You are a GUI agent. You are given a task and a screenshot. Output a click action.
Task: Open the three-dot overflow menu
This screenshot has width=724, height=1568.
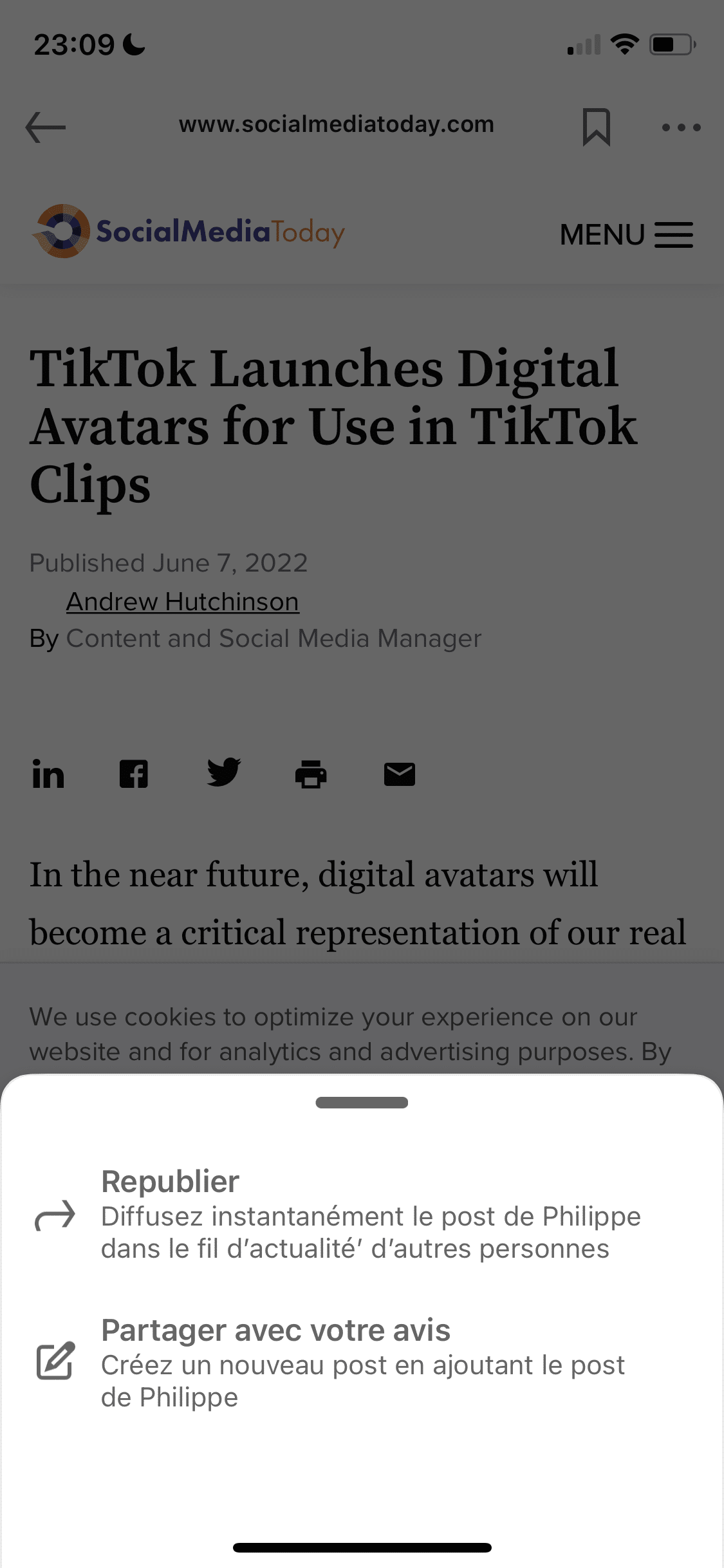coord(681,127)
